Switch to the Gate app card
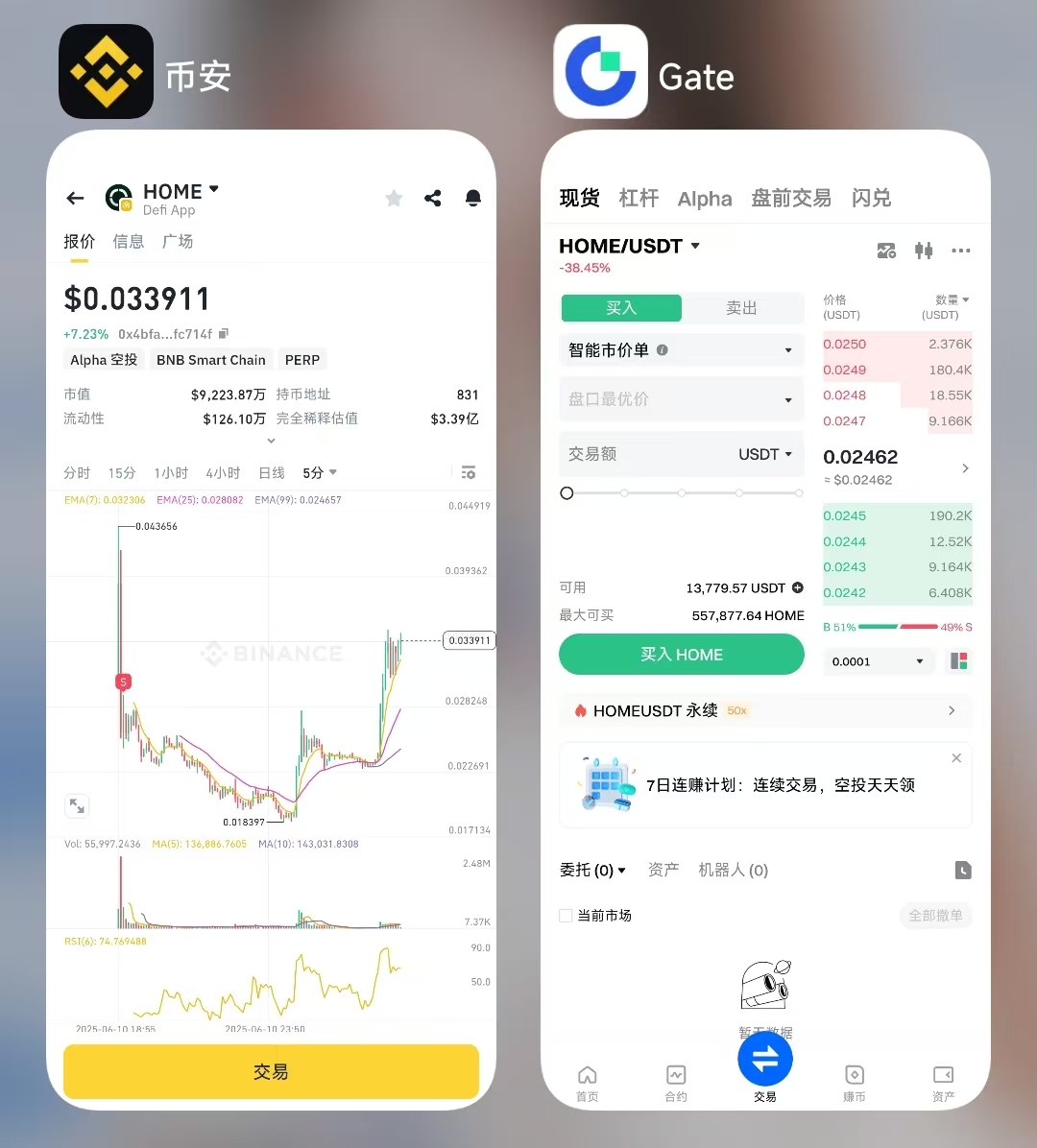This screenshot has height=1148, width=1037. [765, 619]
